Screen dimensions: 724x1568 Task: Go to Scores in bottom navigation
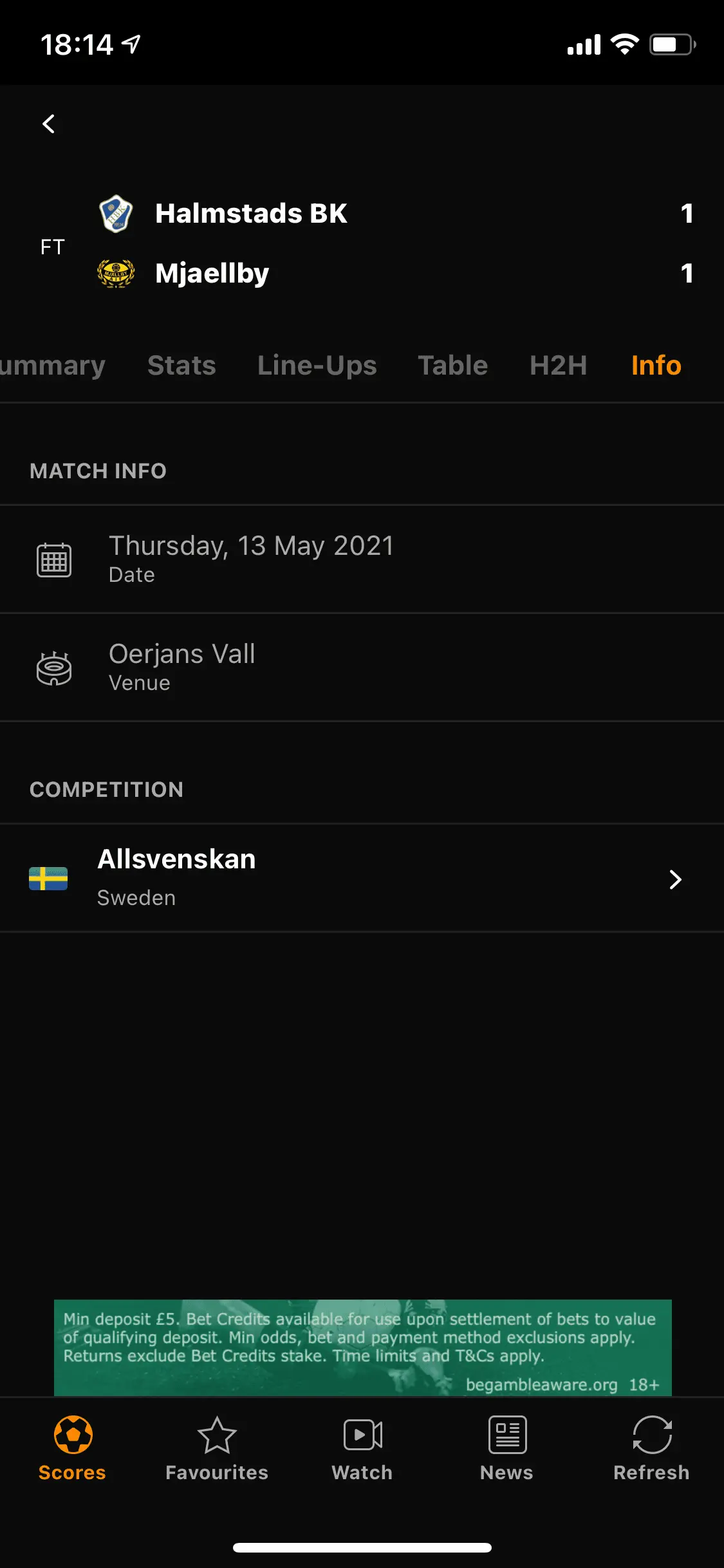pyautogui.click(x=72, y=1448)
